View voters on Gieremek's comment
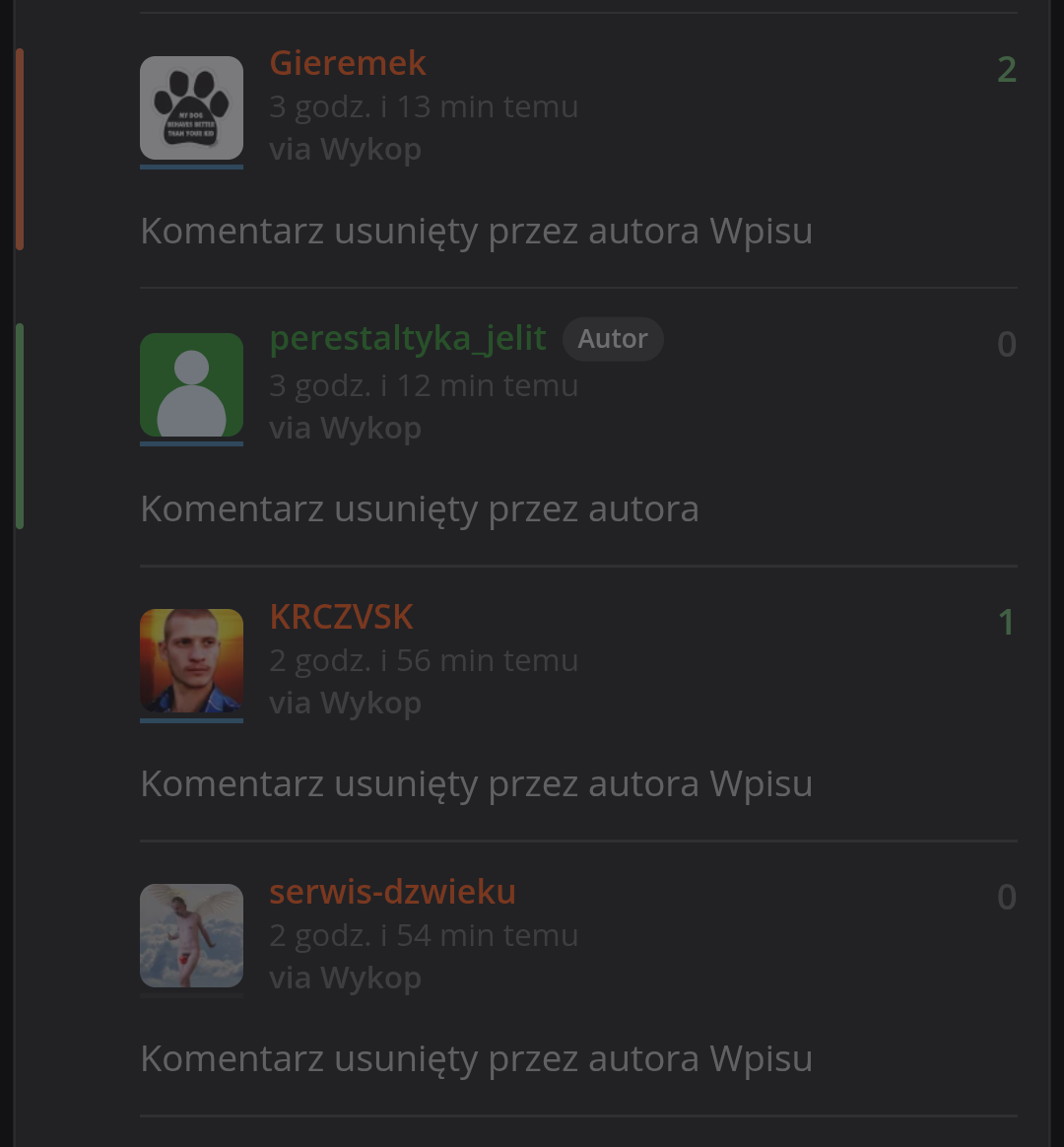This screenshot has width=1064, height=1147. pos(1006,69)
